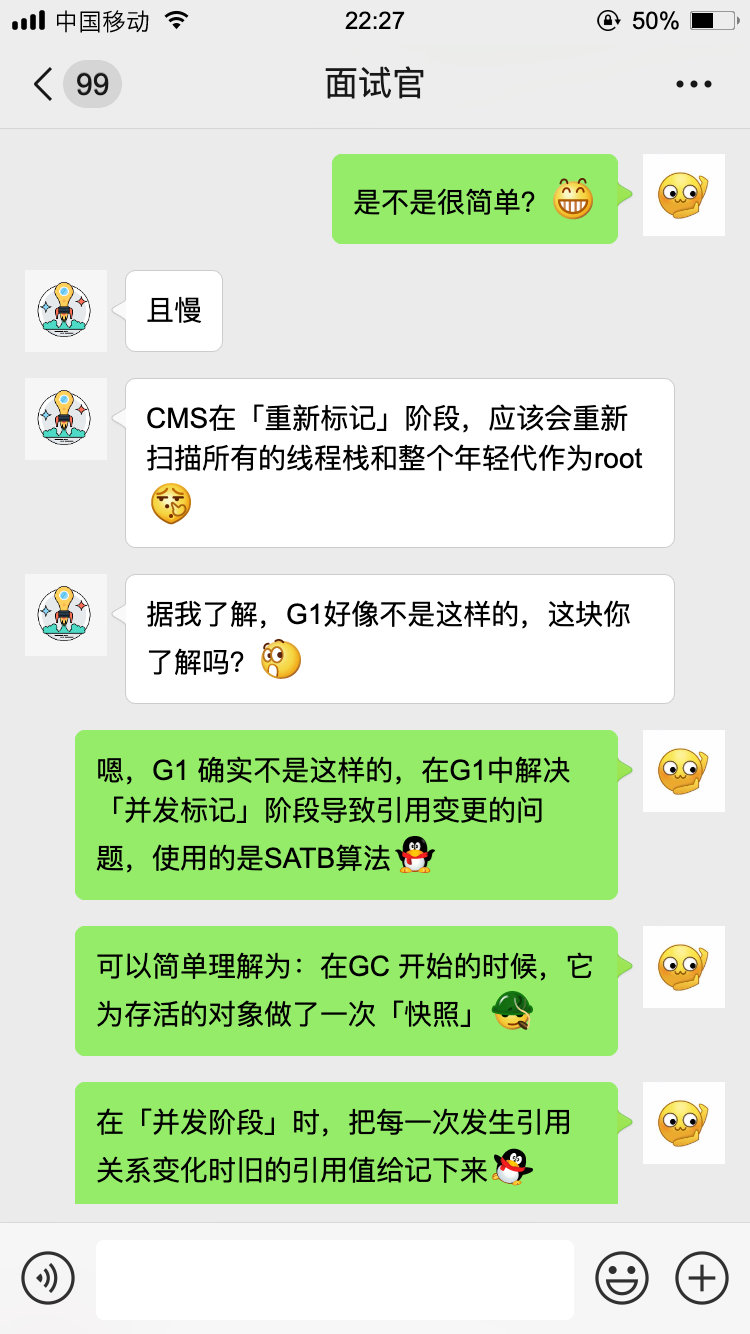Open the plus attachments menu
Viewport: 750px width, 1334px height.
[702, 1277]
